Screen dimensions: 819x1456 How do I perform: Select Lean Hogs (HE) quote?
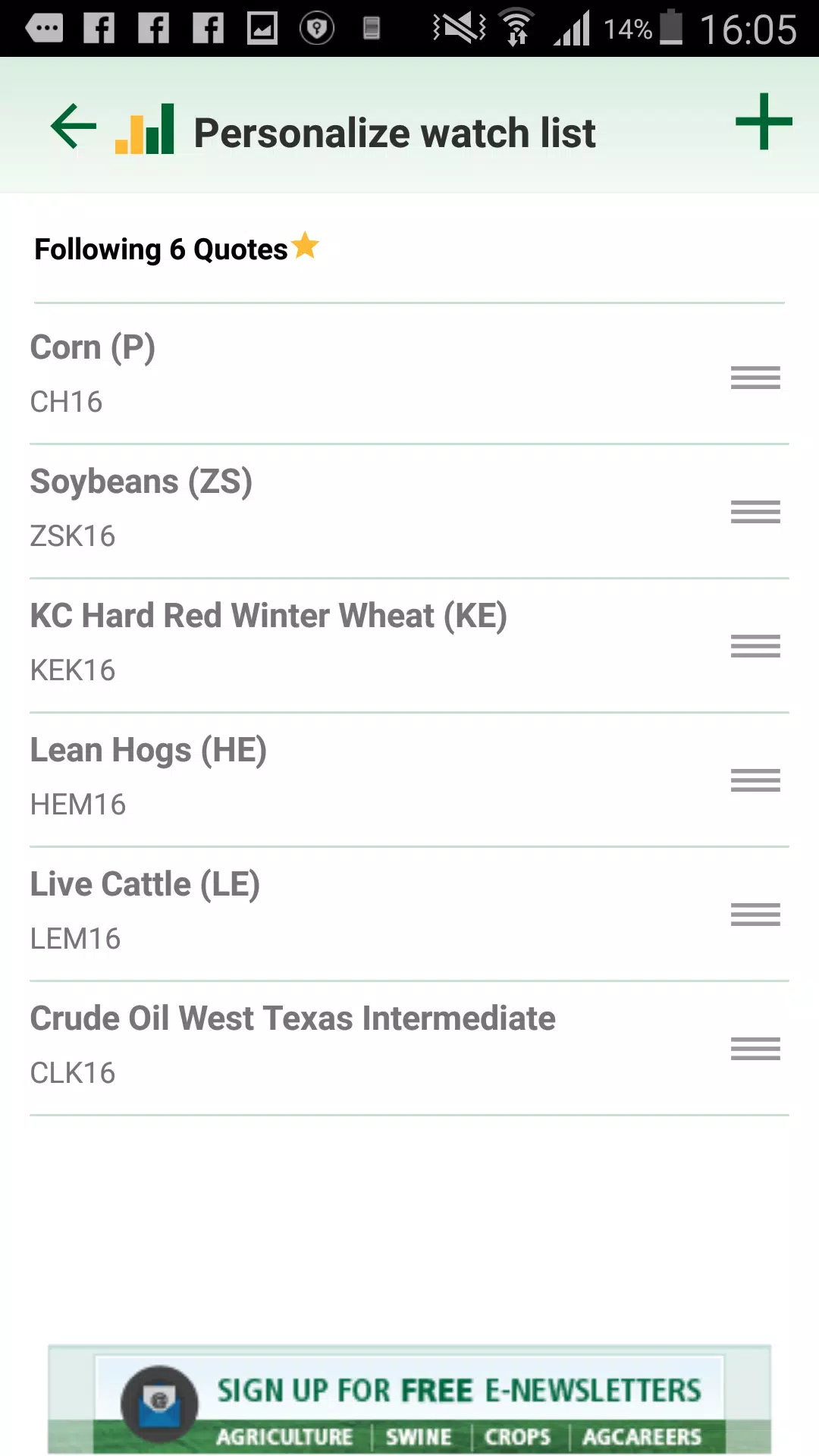point(409,780)
